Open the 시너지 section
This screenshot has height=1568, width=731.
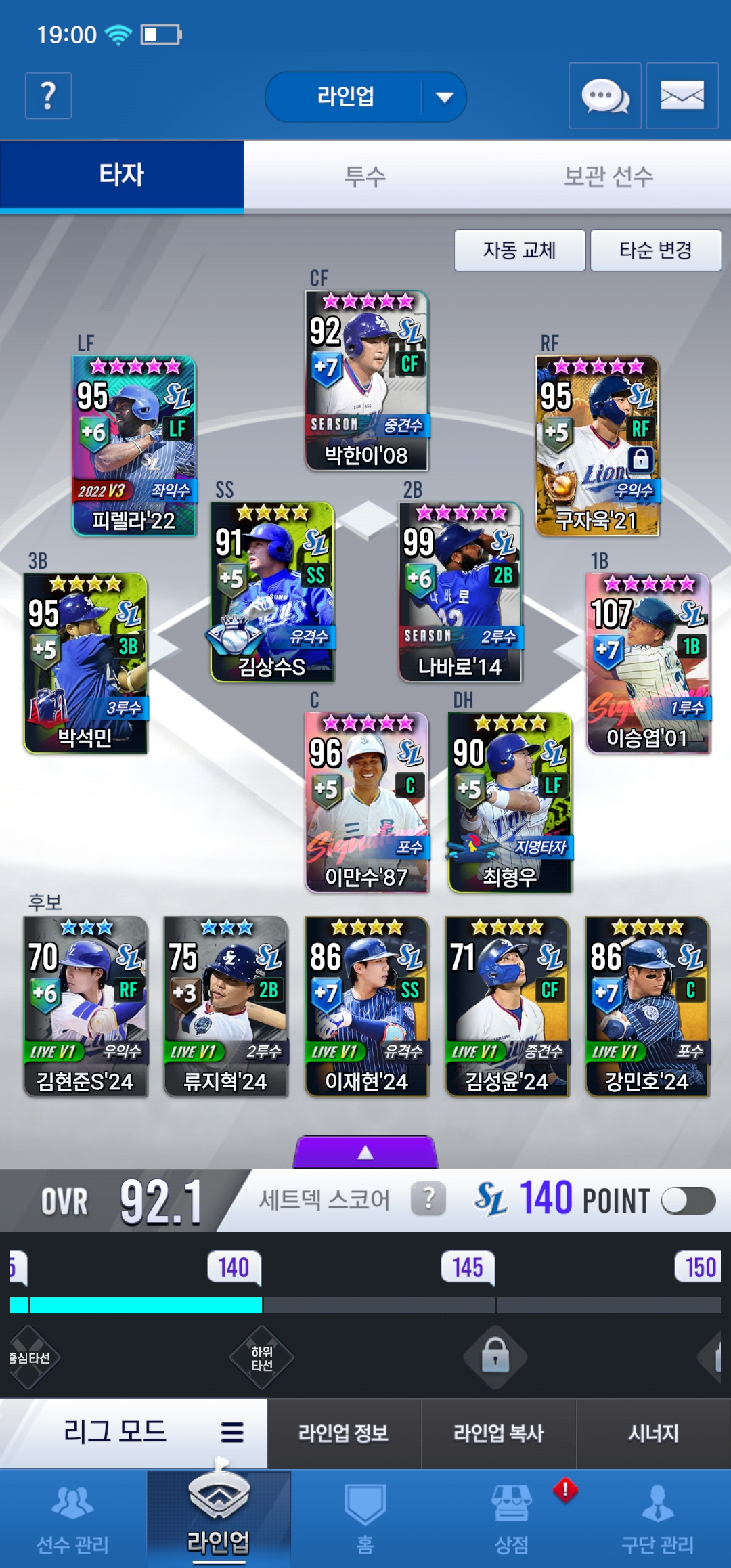click(x=654, y=1433)
